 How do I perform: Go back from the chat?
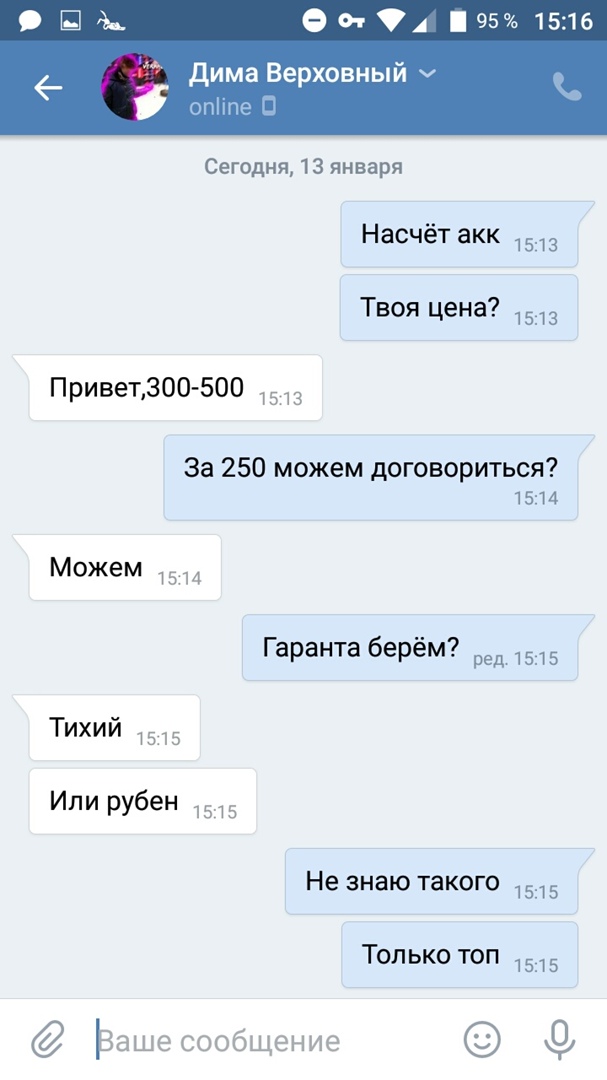click(x=48, y=88)
